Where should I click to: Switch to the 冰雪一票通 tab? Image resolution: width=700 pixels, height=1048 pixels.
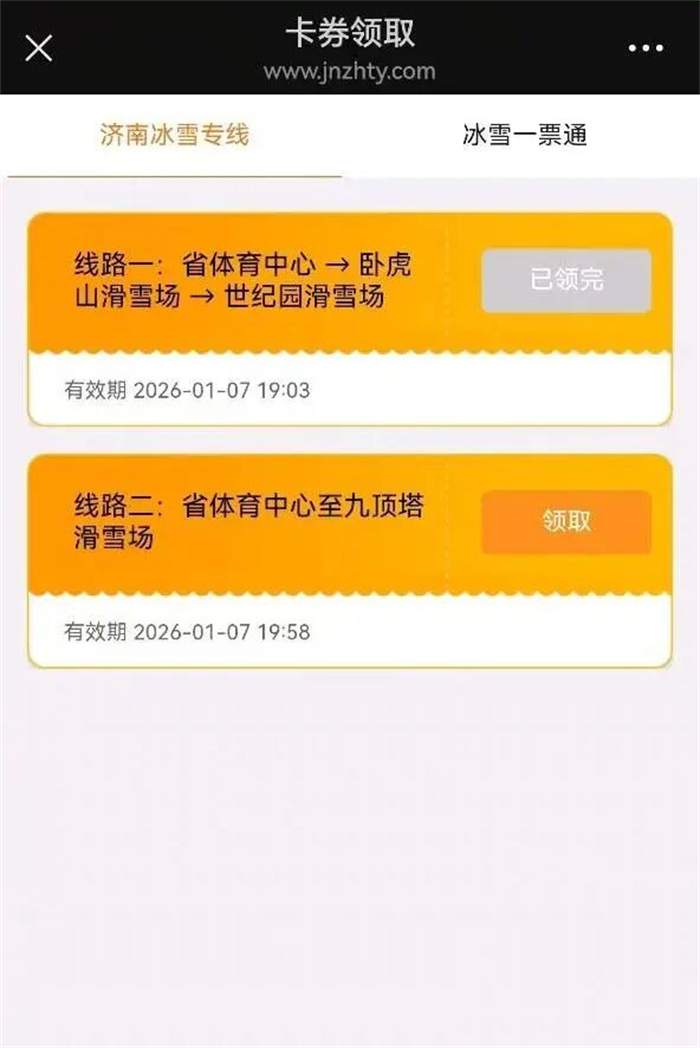click(524, 135)
